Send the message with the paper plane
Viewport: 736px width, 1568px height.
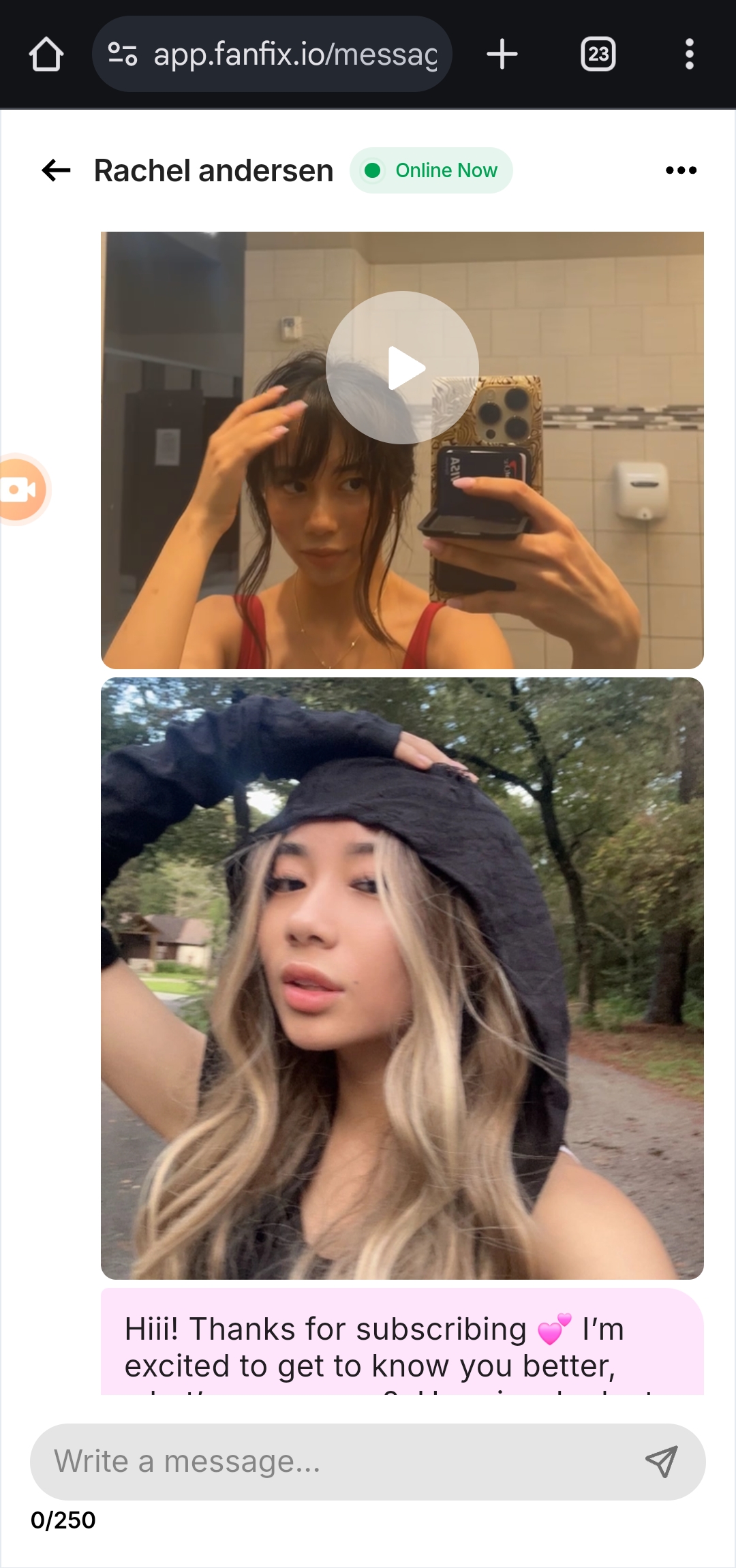point(661,1462)
